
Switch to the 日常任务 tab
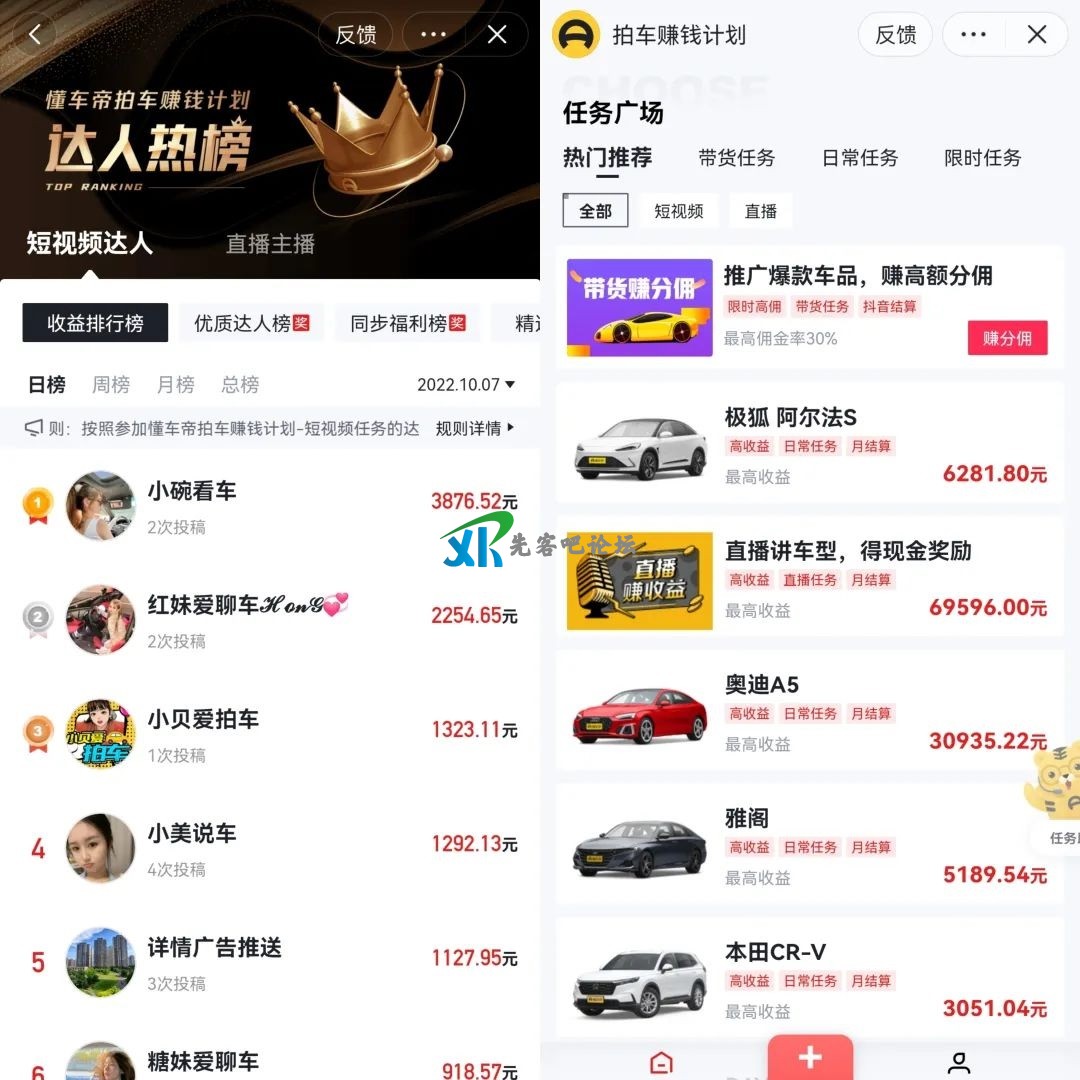click(860, 158)
